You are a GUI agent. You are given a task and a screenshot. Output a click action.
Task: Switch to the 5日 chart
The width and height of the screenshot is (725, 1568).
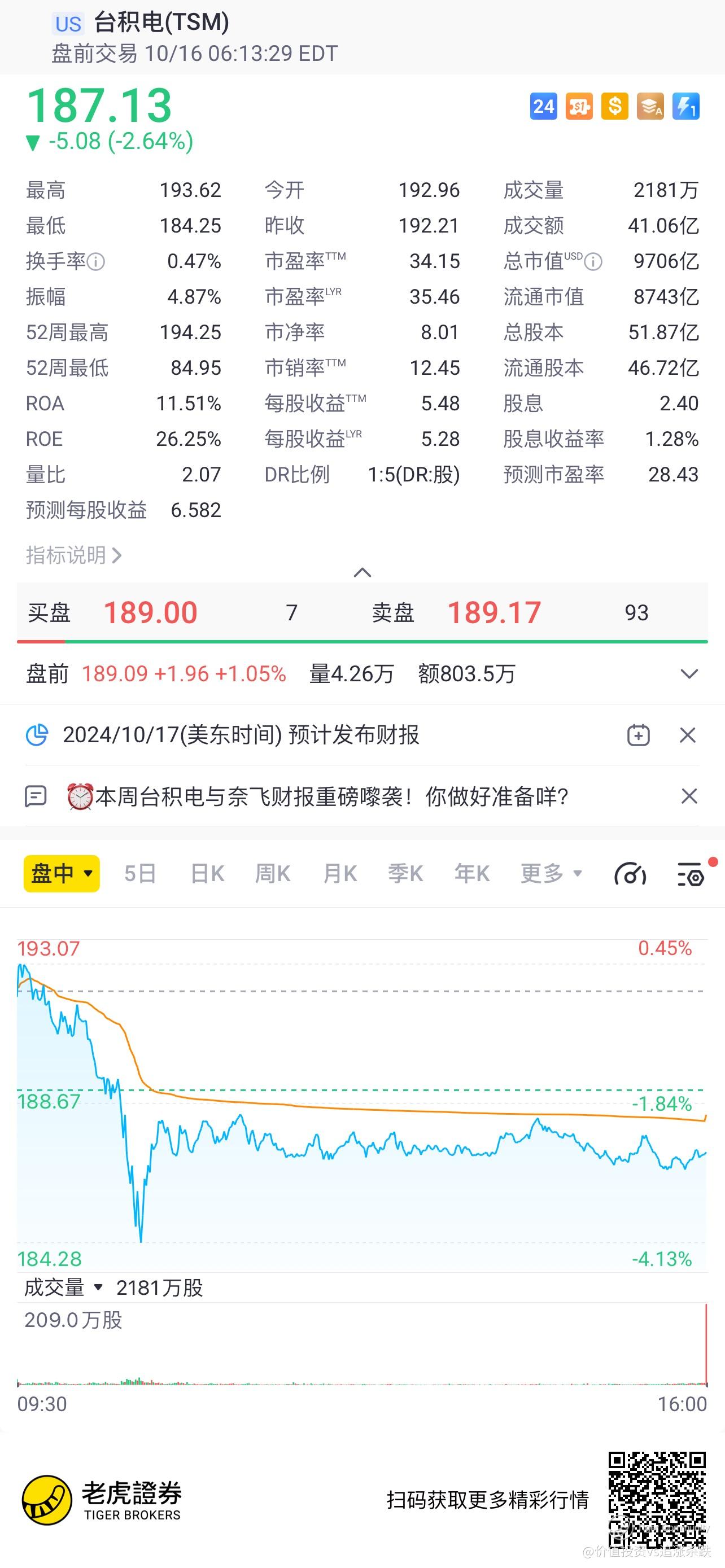pyautogui.click(x=140, y=874)
